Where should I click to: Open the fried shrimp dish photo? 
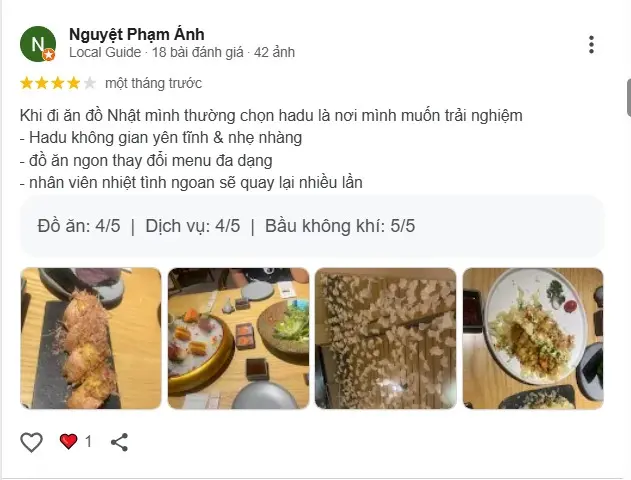tap(91, 338)
